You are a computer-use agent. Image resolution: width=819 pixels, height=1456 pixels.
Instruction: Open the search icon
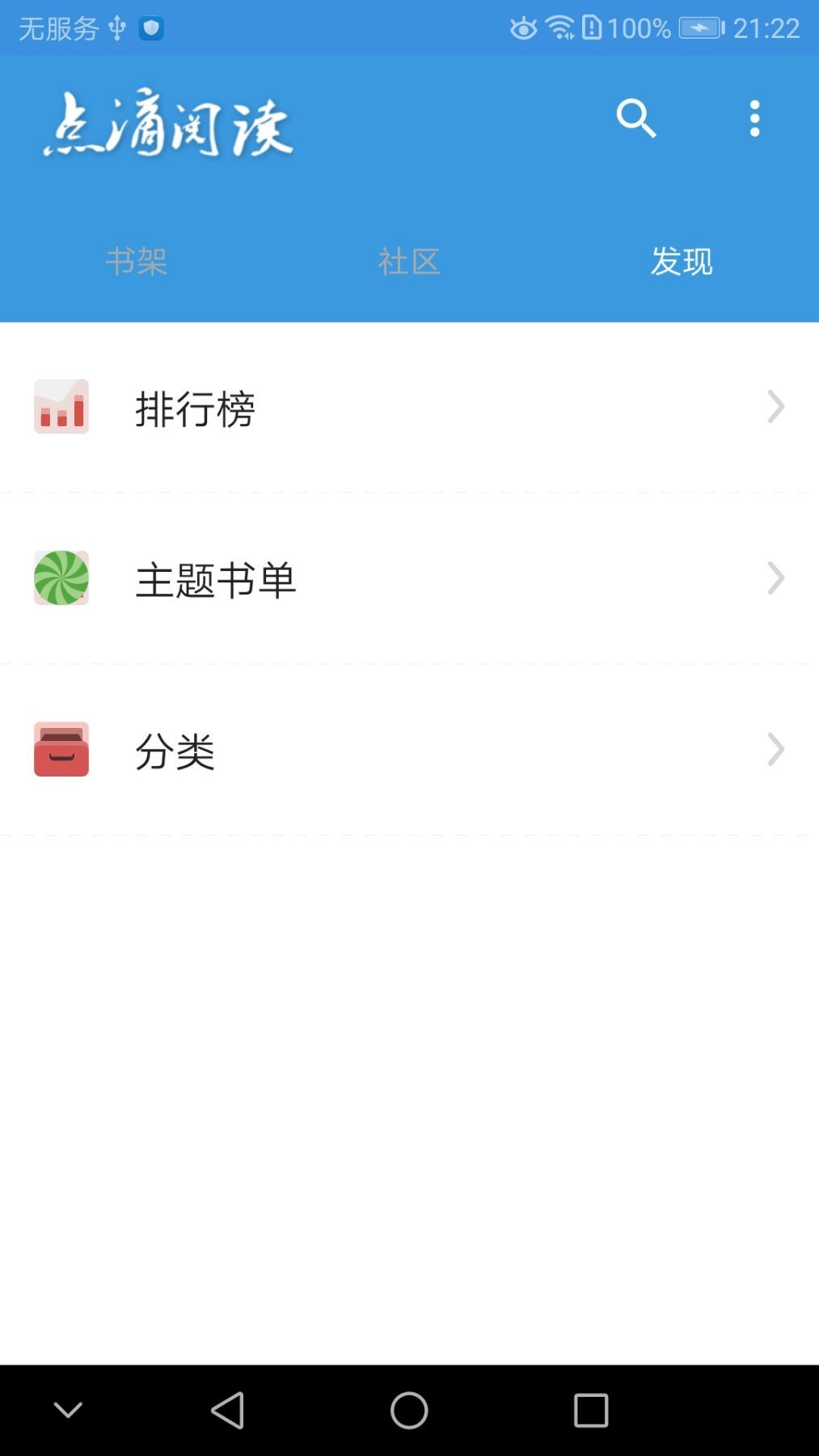(635, 118)
